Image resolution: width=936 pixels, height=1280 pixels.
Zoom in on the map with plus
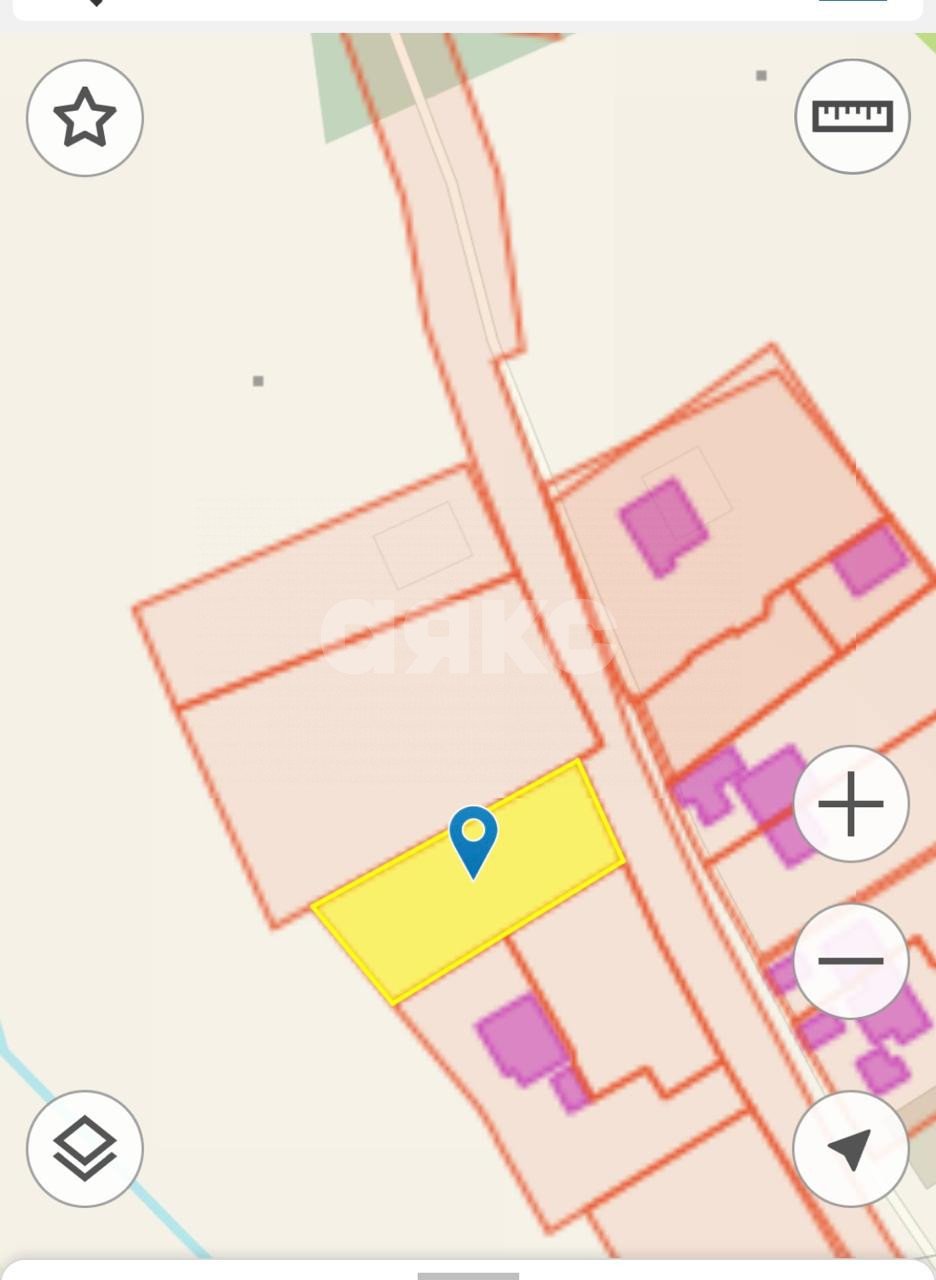[x=851, y=804]
